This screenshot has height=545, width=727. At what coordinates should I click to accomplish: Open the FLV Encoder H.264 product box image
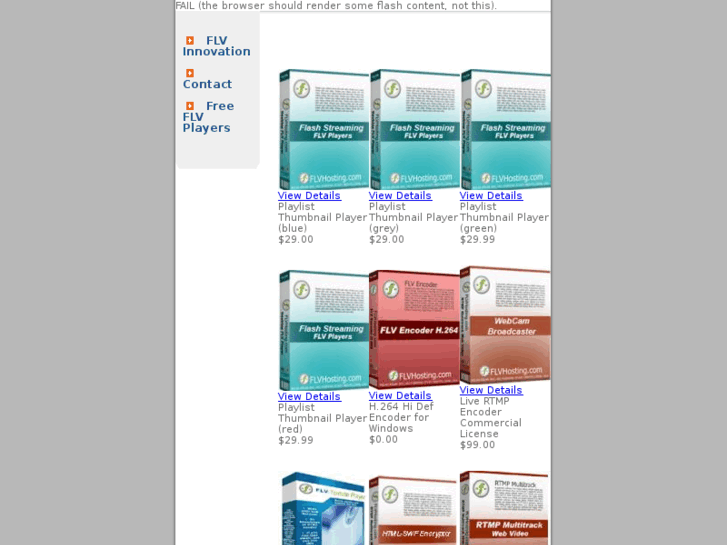click(414, 329)
